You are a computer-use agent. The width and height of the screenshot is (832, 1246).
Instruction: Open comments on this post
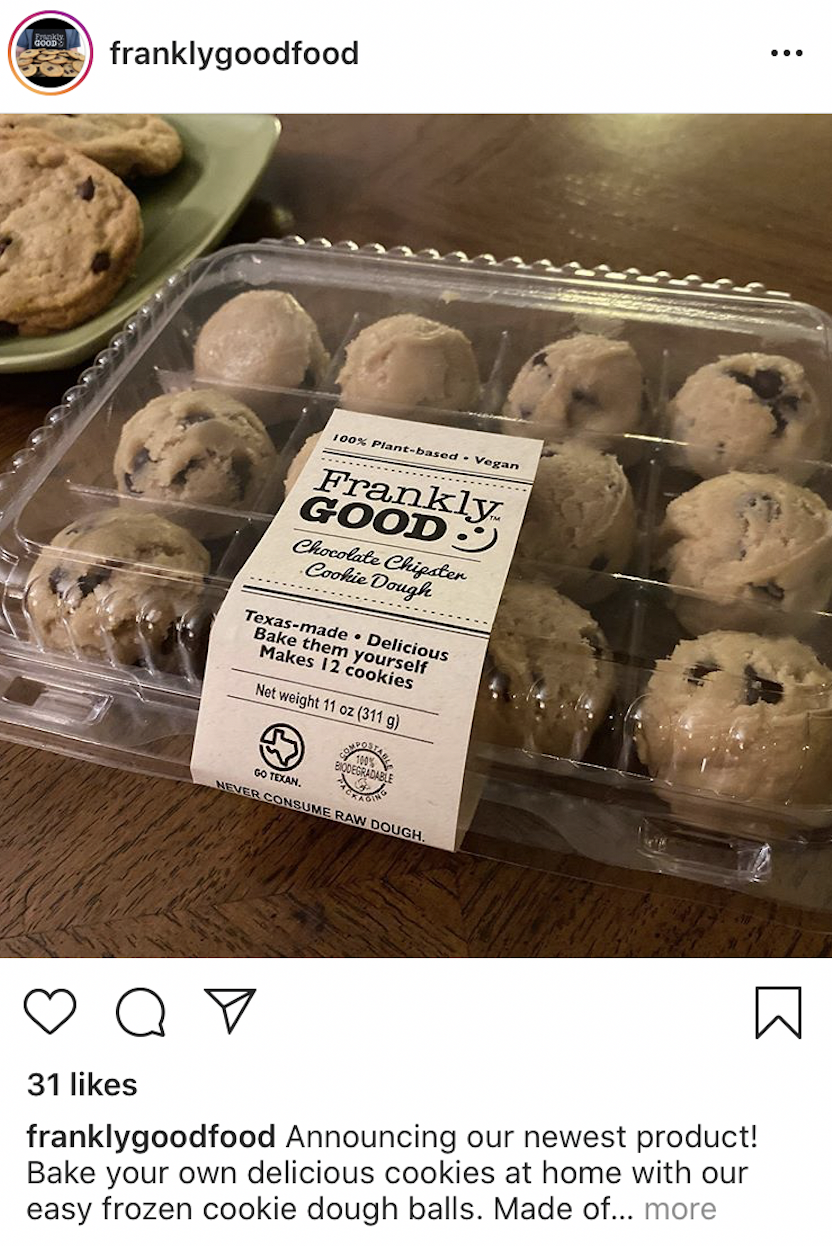pyautogui.click(x=140, y=1011)
